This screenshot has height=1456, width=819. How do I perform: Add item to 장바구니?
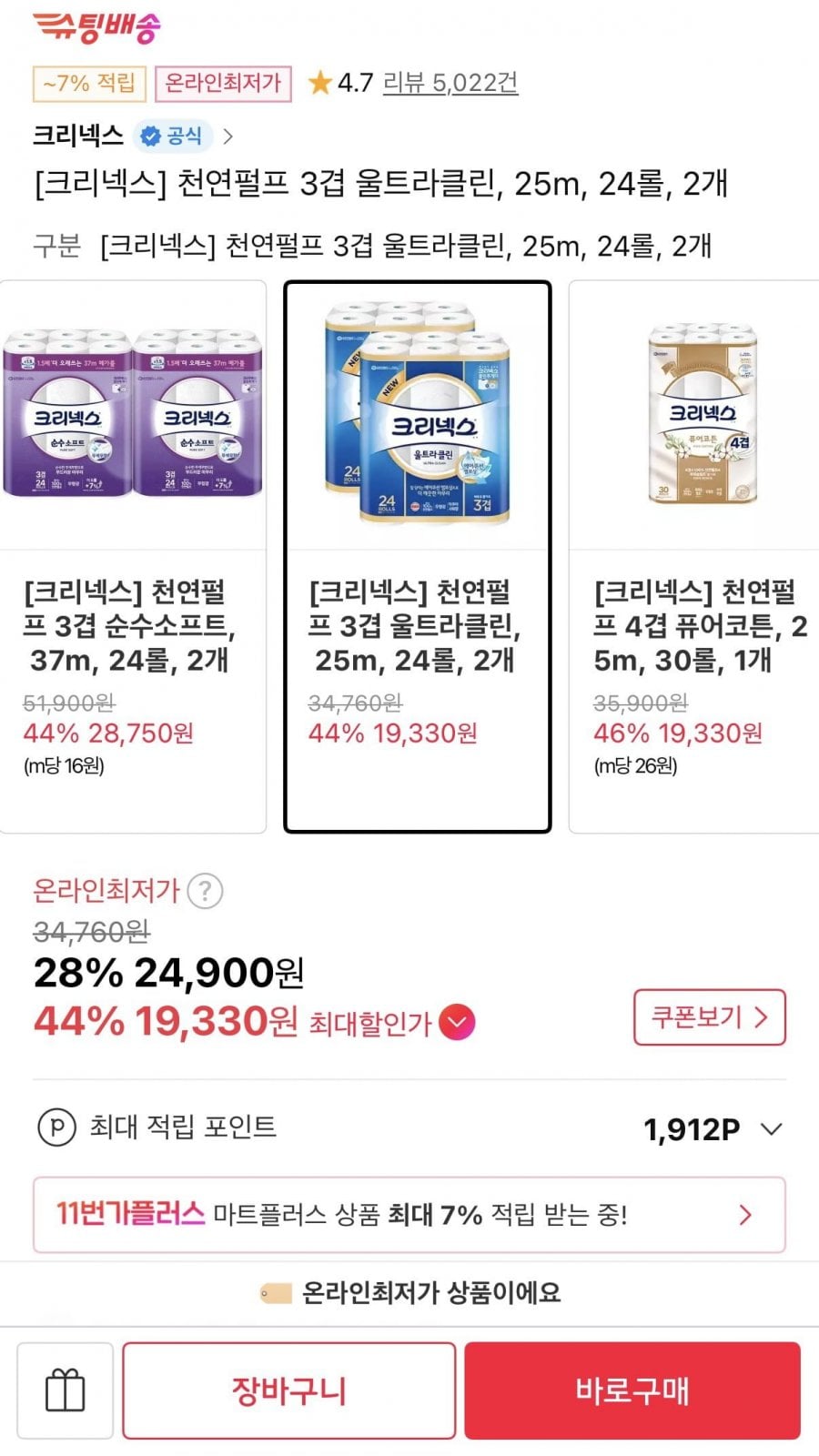[289, 1390]
